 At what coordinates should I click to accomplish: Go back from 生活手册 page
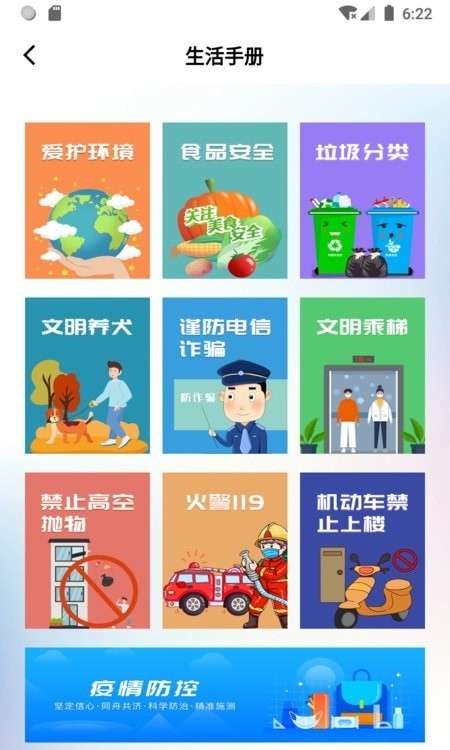click(30, 55)
